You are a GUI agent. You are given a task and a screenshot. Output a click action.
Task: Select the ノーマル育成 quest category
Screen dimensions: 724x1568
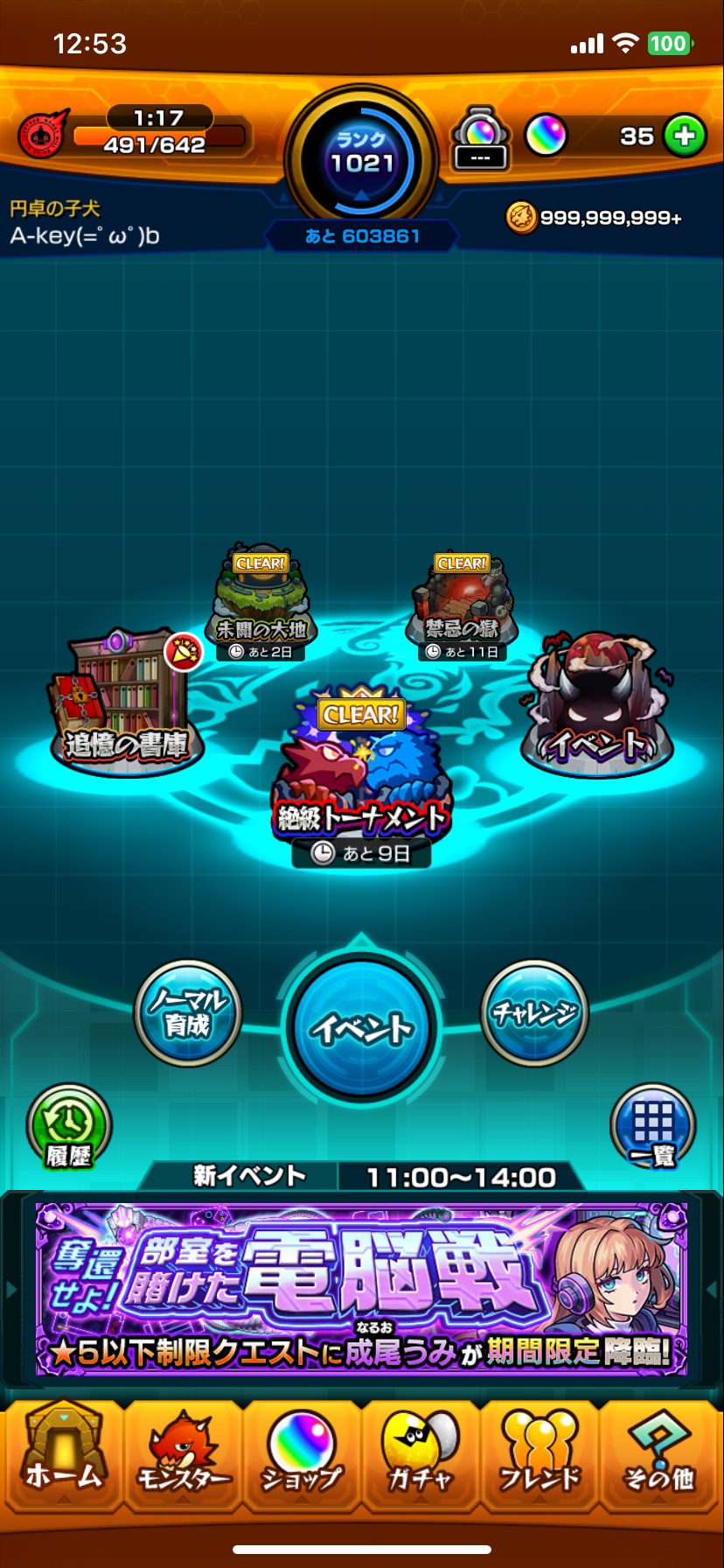coord(187,1013)
